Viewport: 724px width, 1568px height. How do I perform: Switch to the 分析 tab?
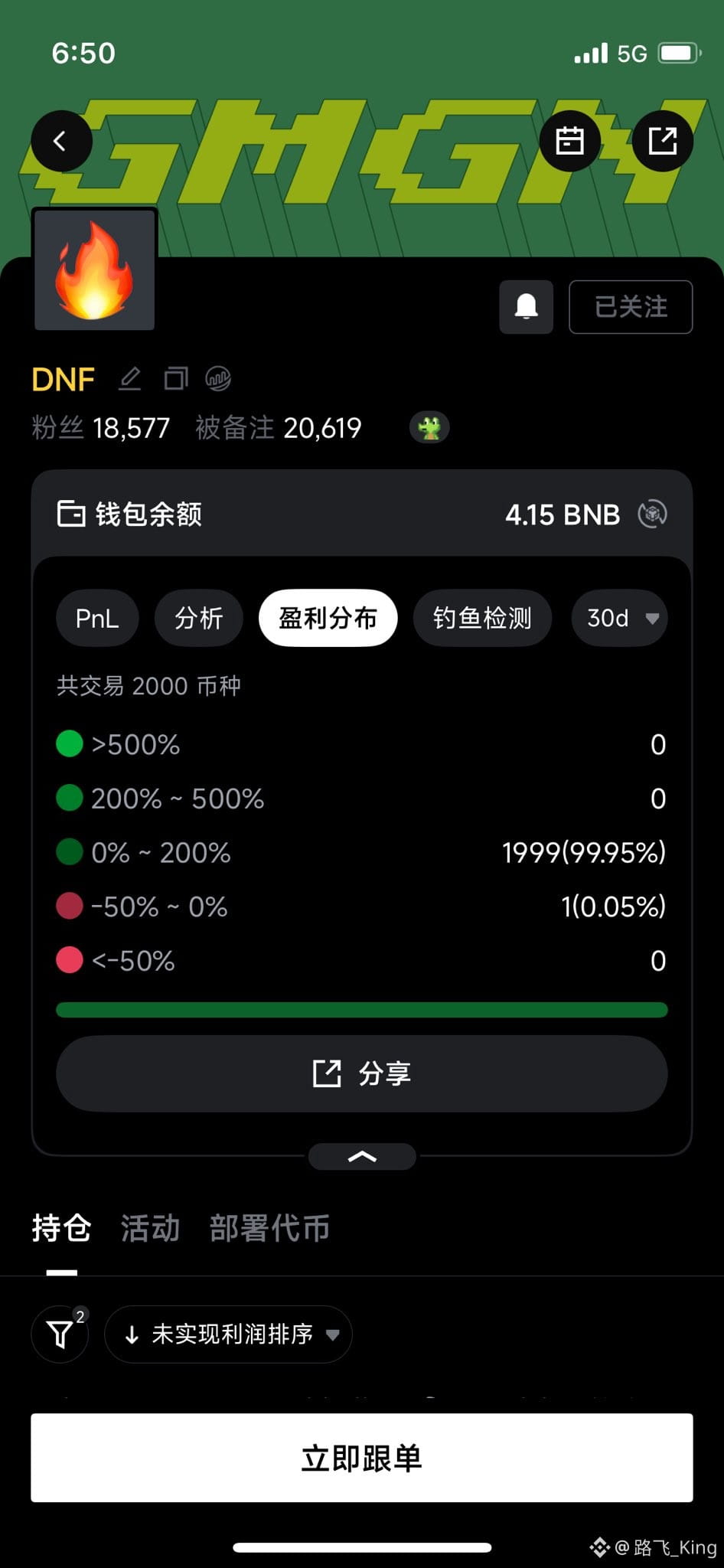198,618
